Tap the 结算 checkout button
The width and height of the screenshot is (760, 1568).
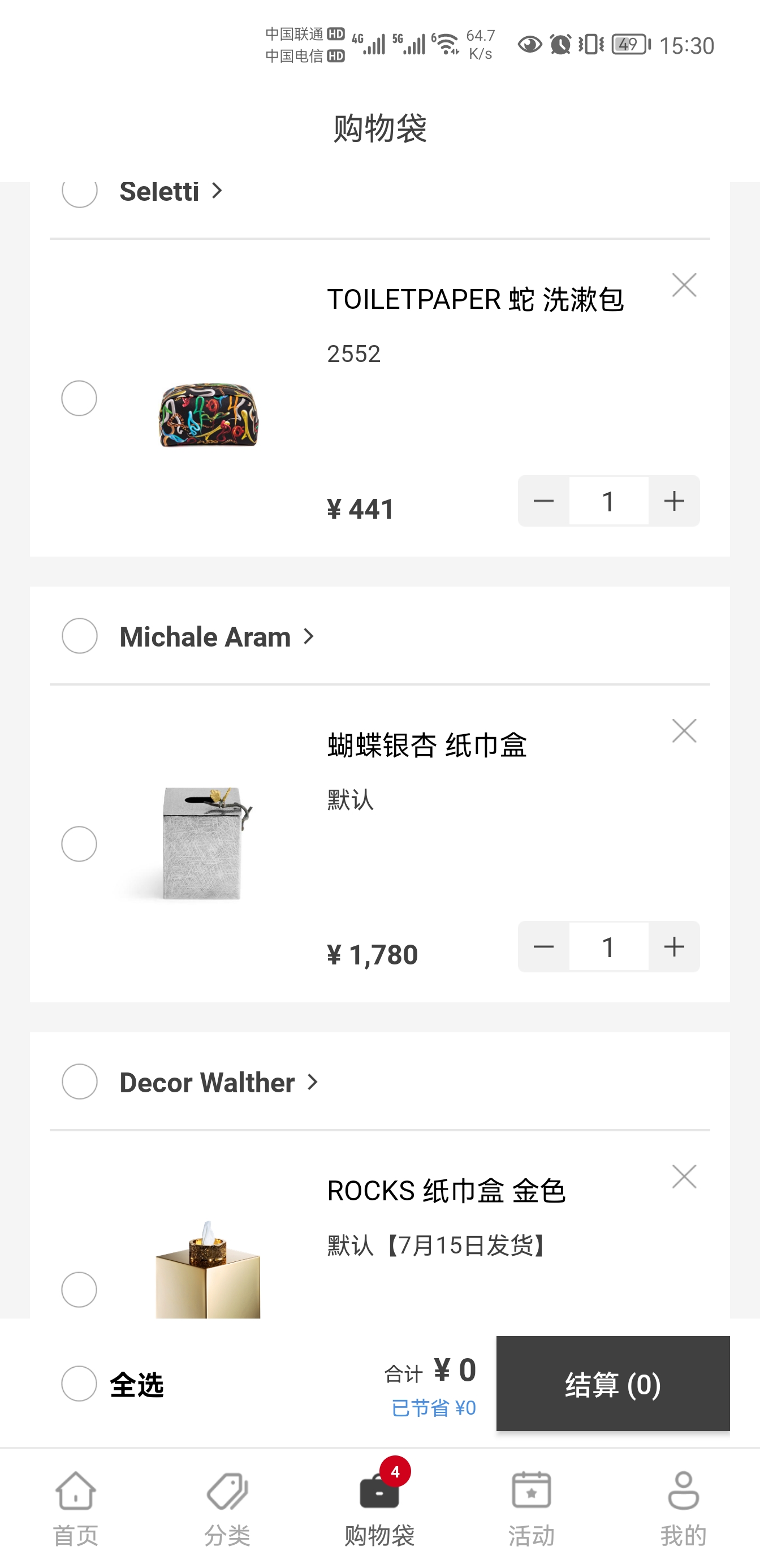tap(613, 1384)
